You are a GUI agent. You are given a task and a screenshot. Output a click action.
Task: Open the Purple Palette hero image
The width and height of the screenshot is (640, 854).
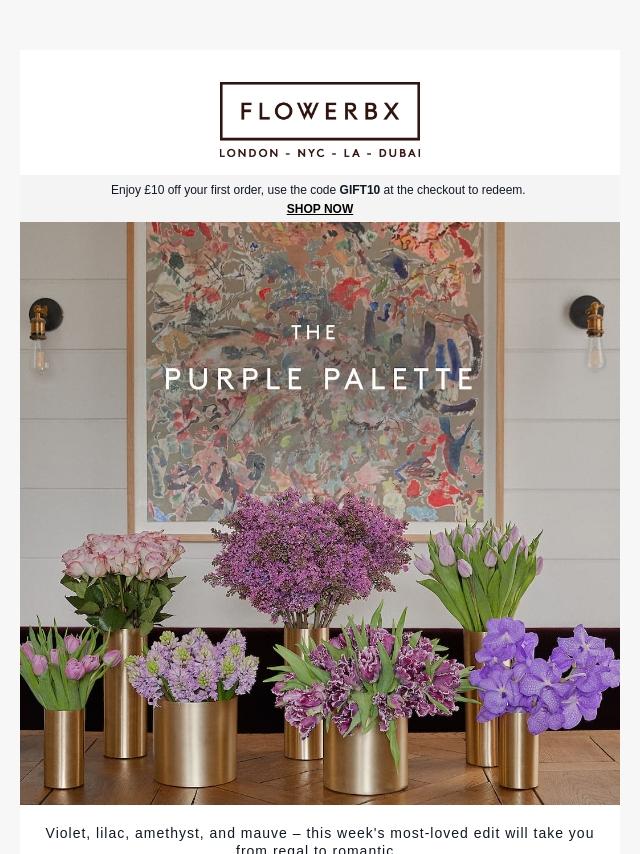click(320, 513)
